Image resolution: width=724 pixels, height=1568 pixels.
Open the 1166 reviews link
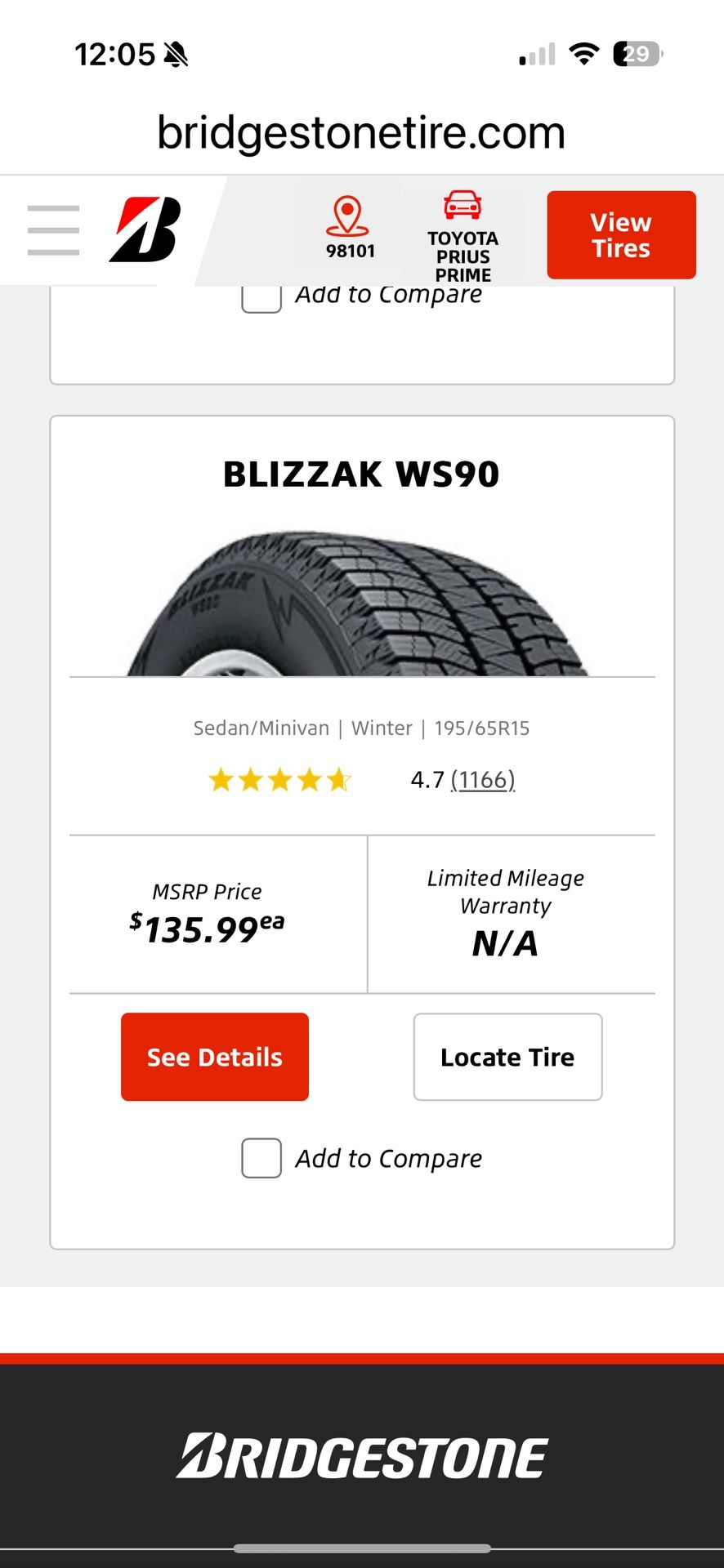[482, 780]
